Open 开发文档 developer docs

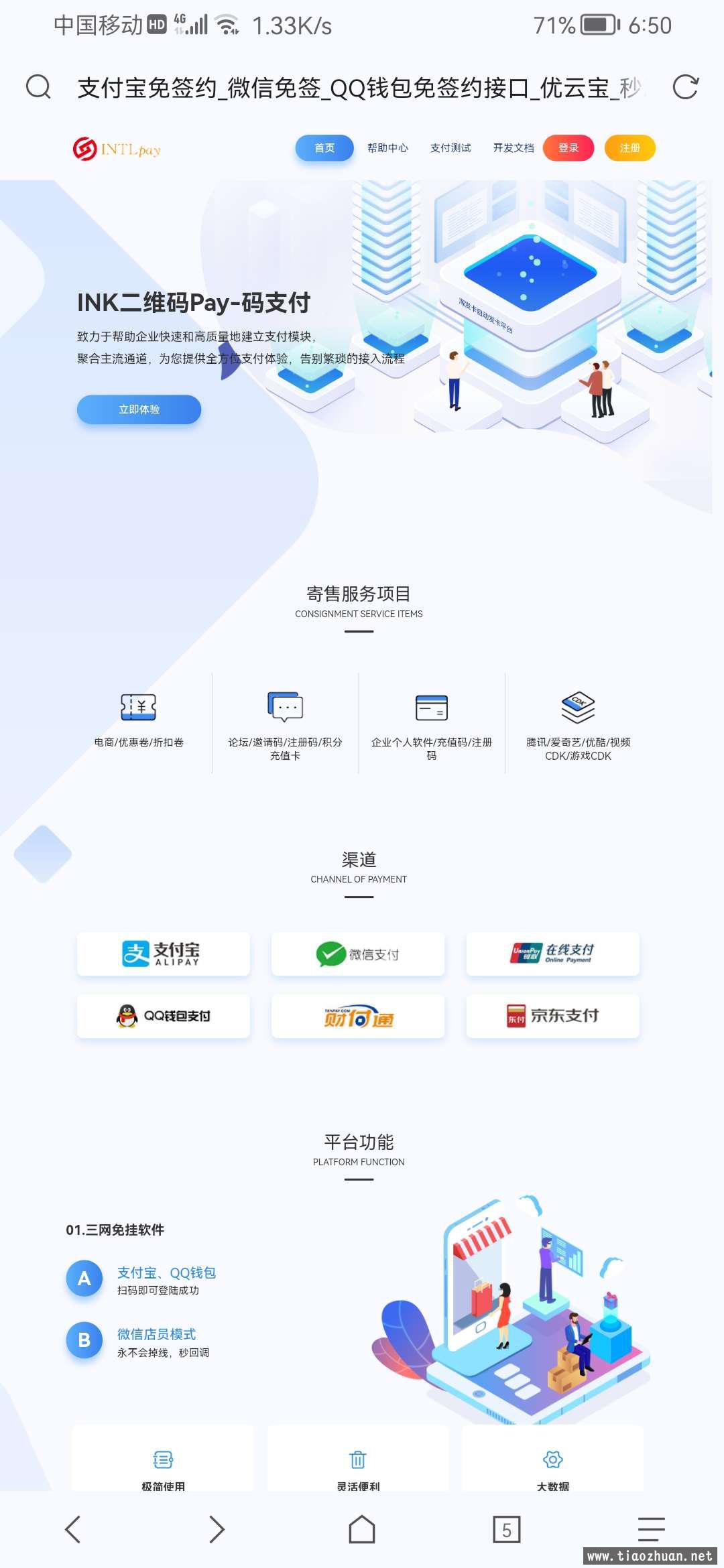(514, 148)
